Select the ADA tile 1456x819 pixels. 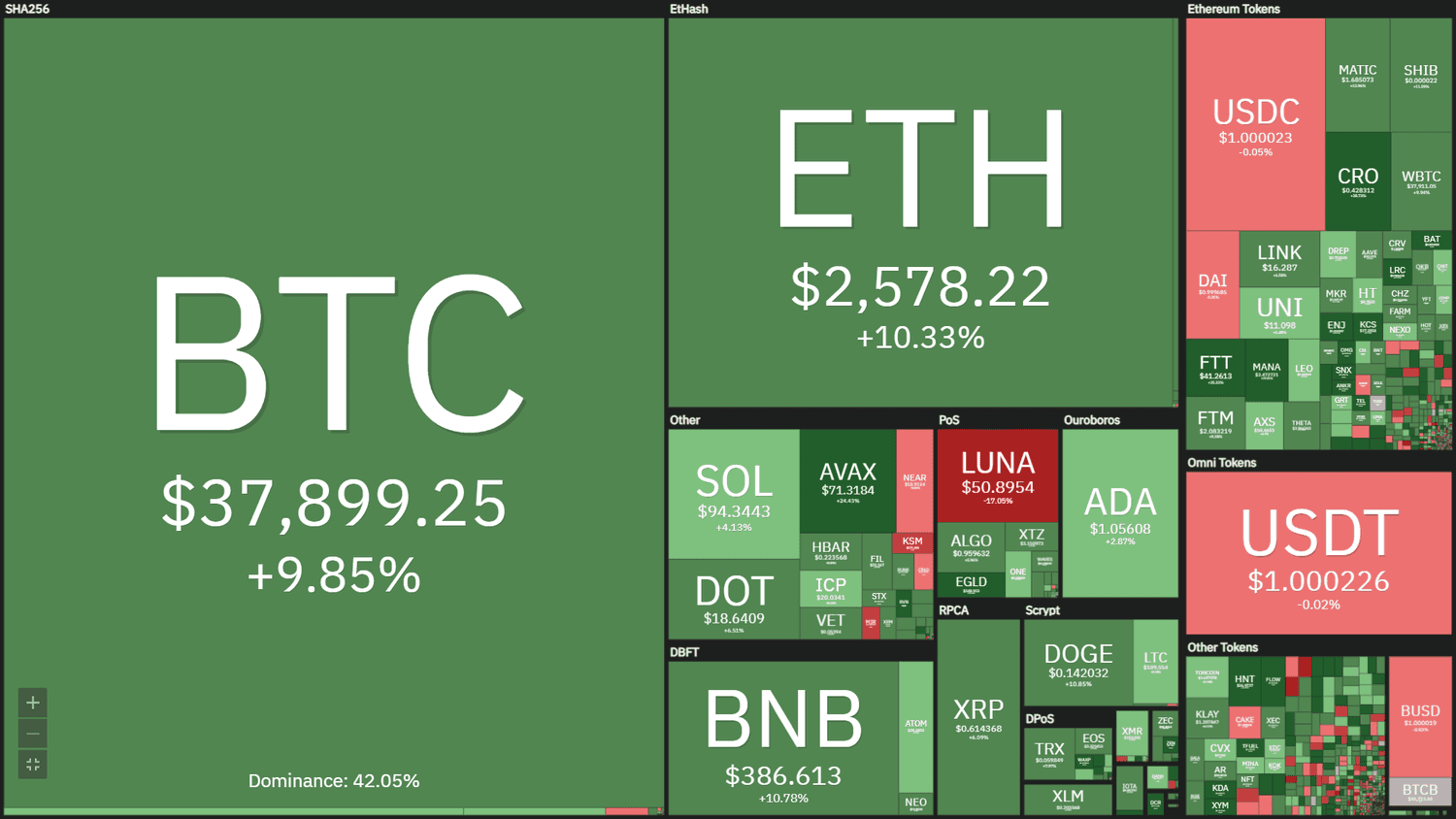tap(1120, 513)
